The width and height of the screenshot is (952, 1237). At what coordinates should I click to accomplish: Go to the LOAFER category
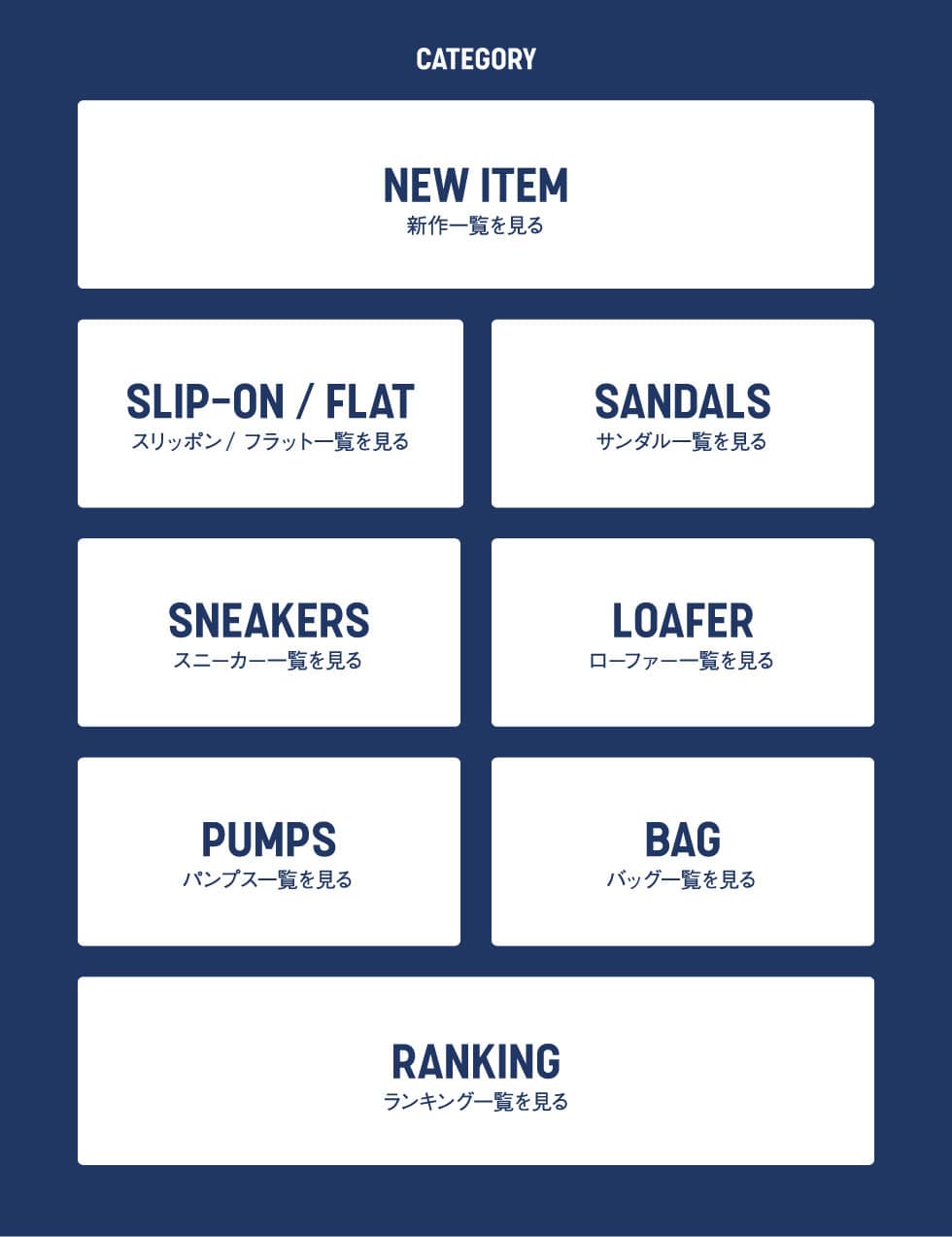[x=682, y=632]
